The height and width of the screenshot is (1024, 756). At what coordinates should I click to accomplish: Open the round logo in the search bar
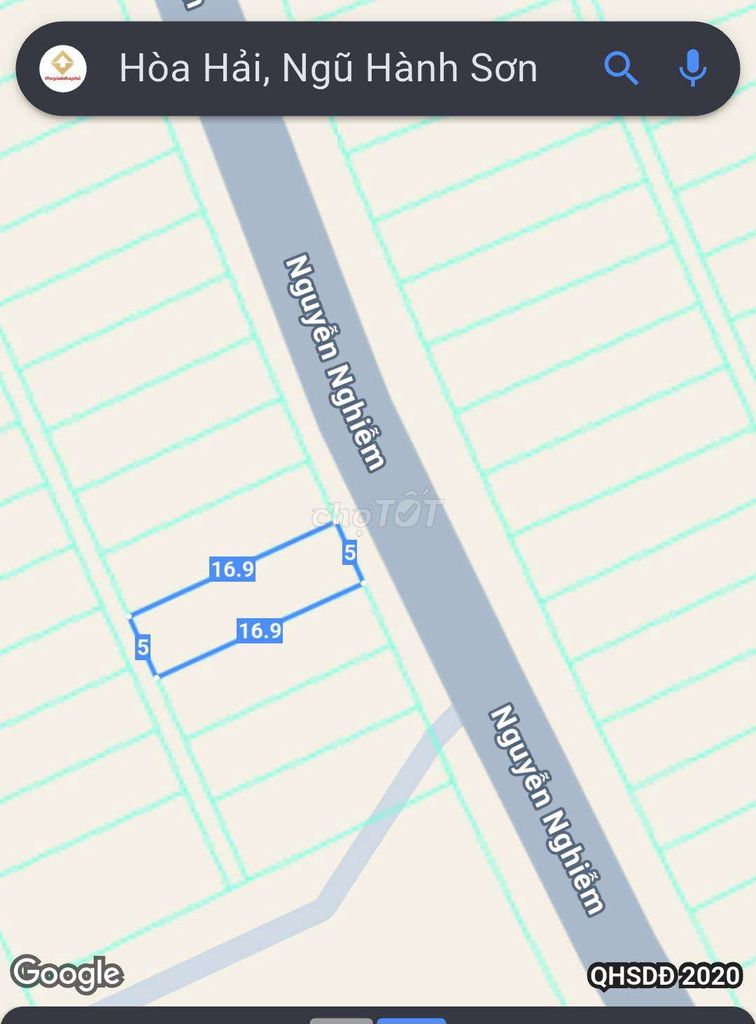click(x=63, y=68)
